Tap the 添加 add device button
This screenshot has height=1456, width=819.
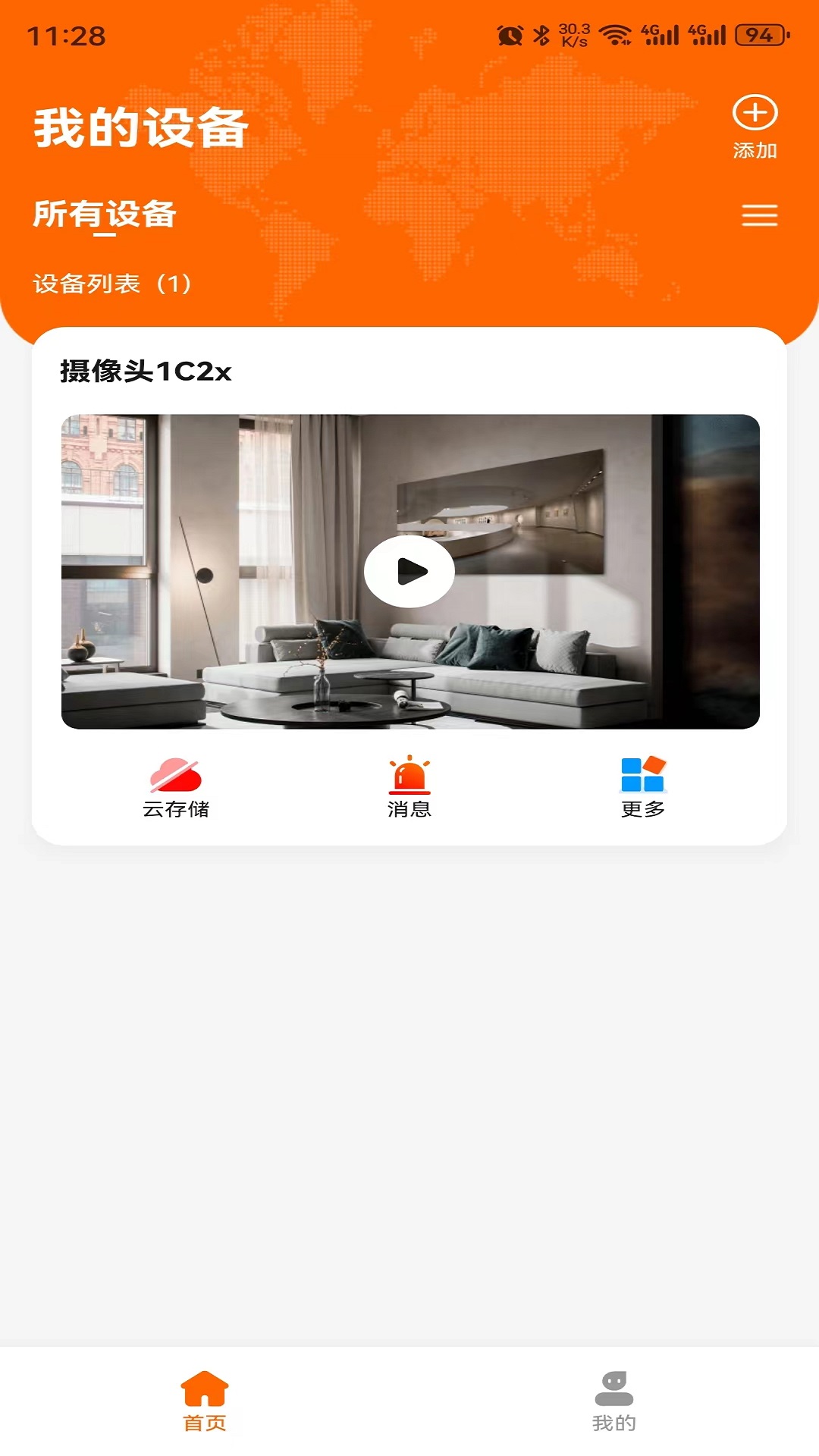(755, 126)
